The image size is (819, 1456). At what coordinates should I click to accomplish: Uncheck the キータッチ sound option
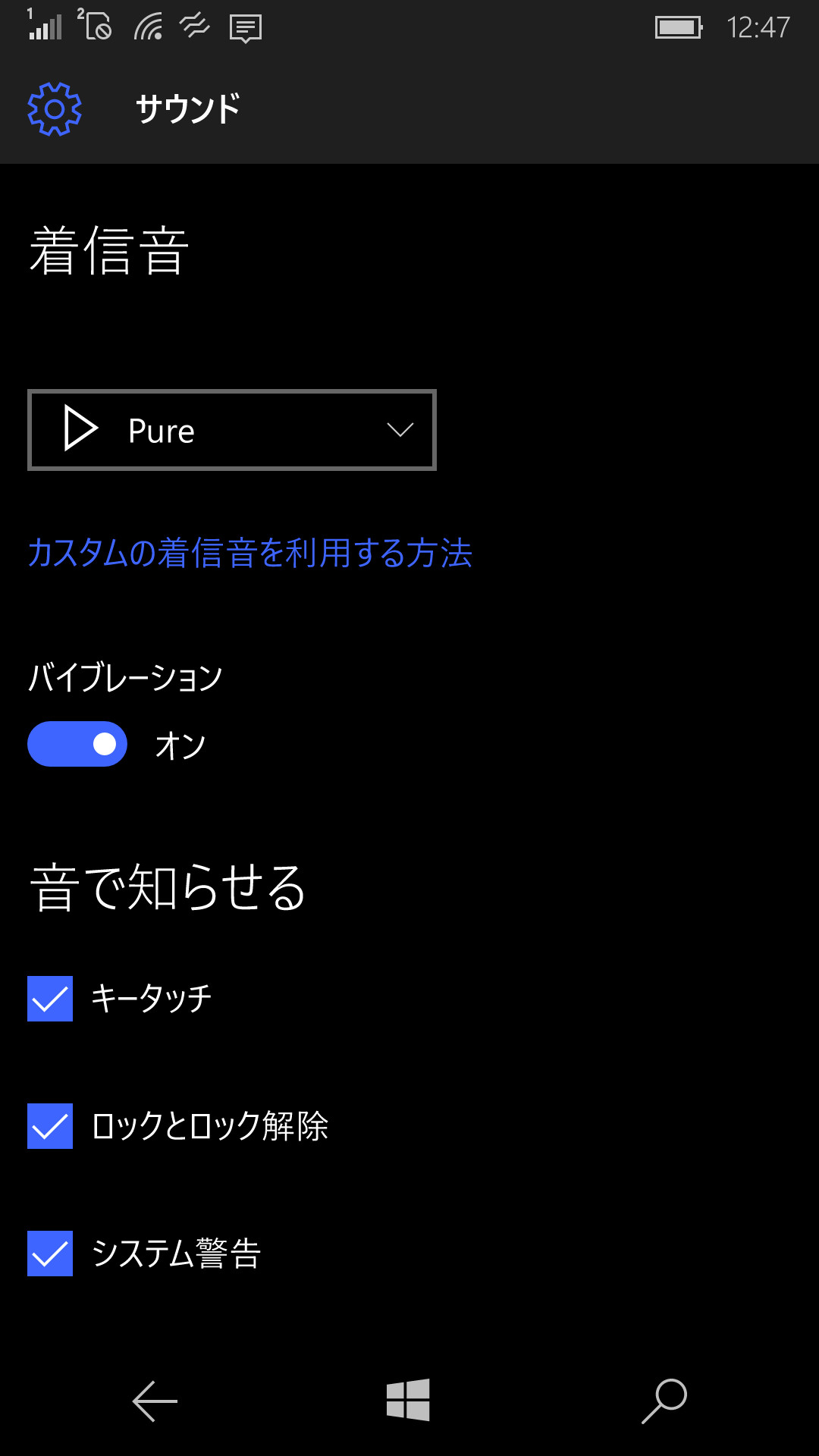tap(49, 999)
